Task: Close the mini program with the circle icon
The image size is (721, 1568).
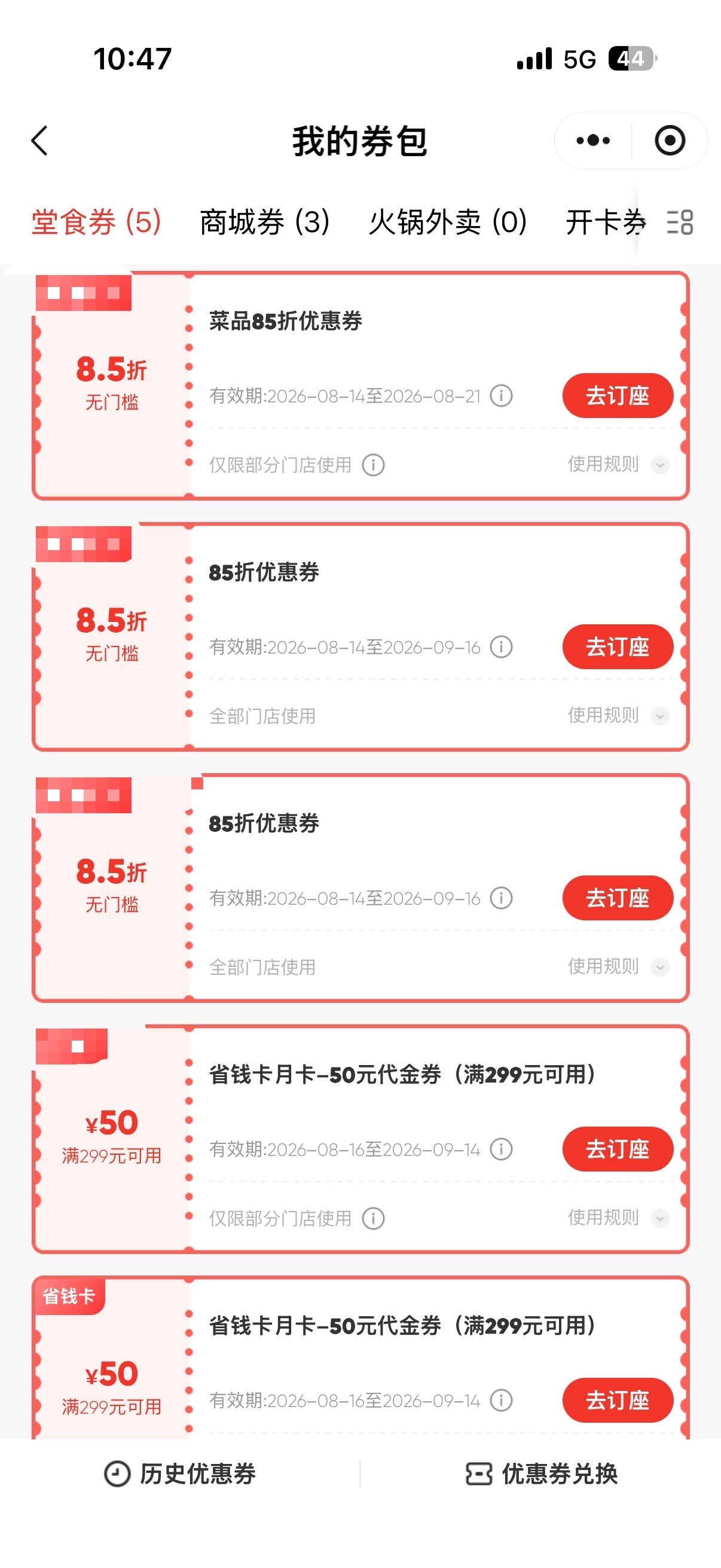Action: click(x=670, y=141)
